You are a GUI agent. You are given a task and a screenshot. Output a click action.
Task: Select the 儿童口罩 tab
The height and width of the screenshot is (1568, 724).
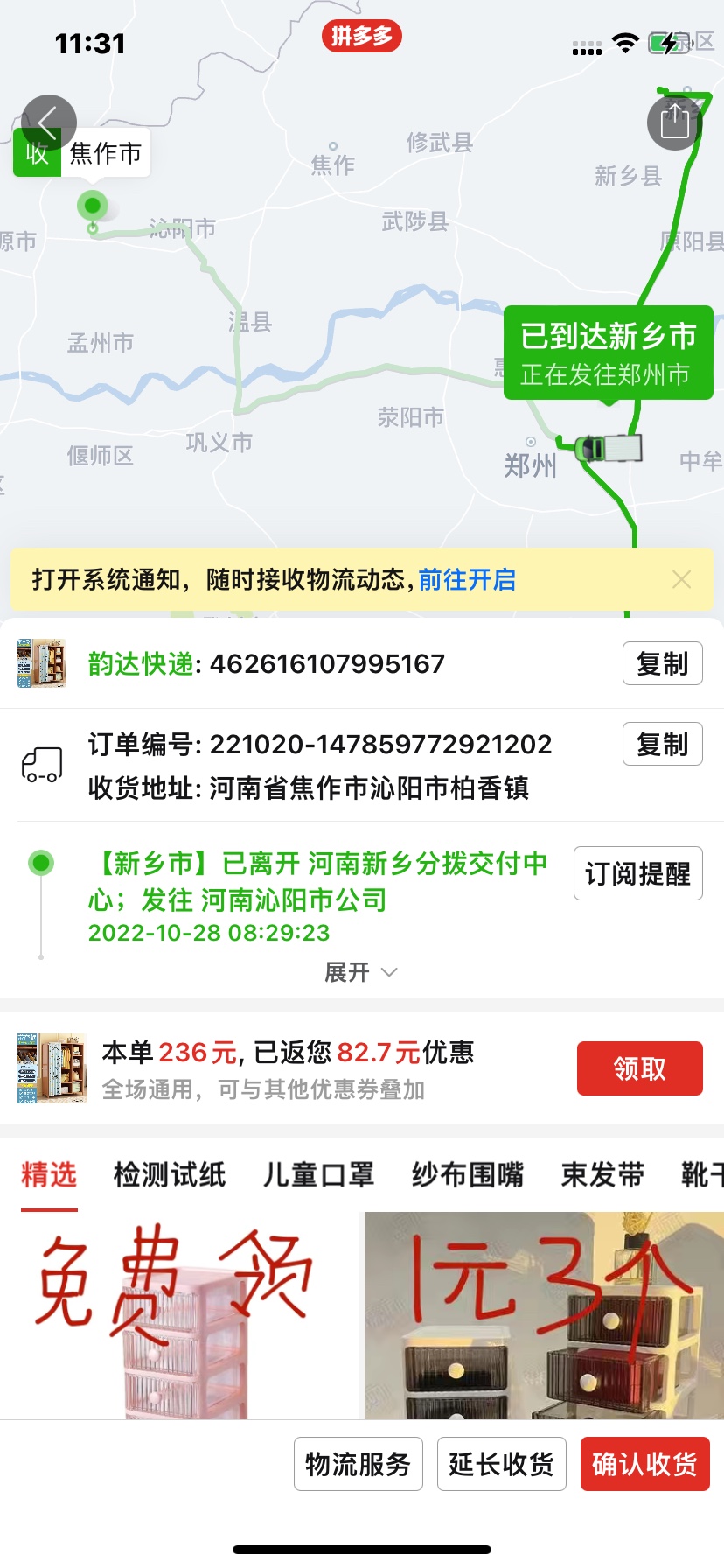318,1174
